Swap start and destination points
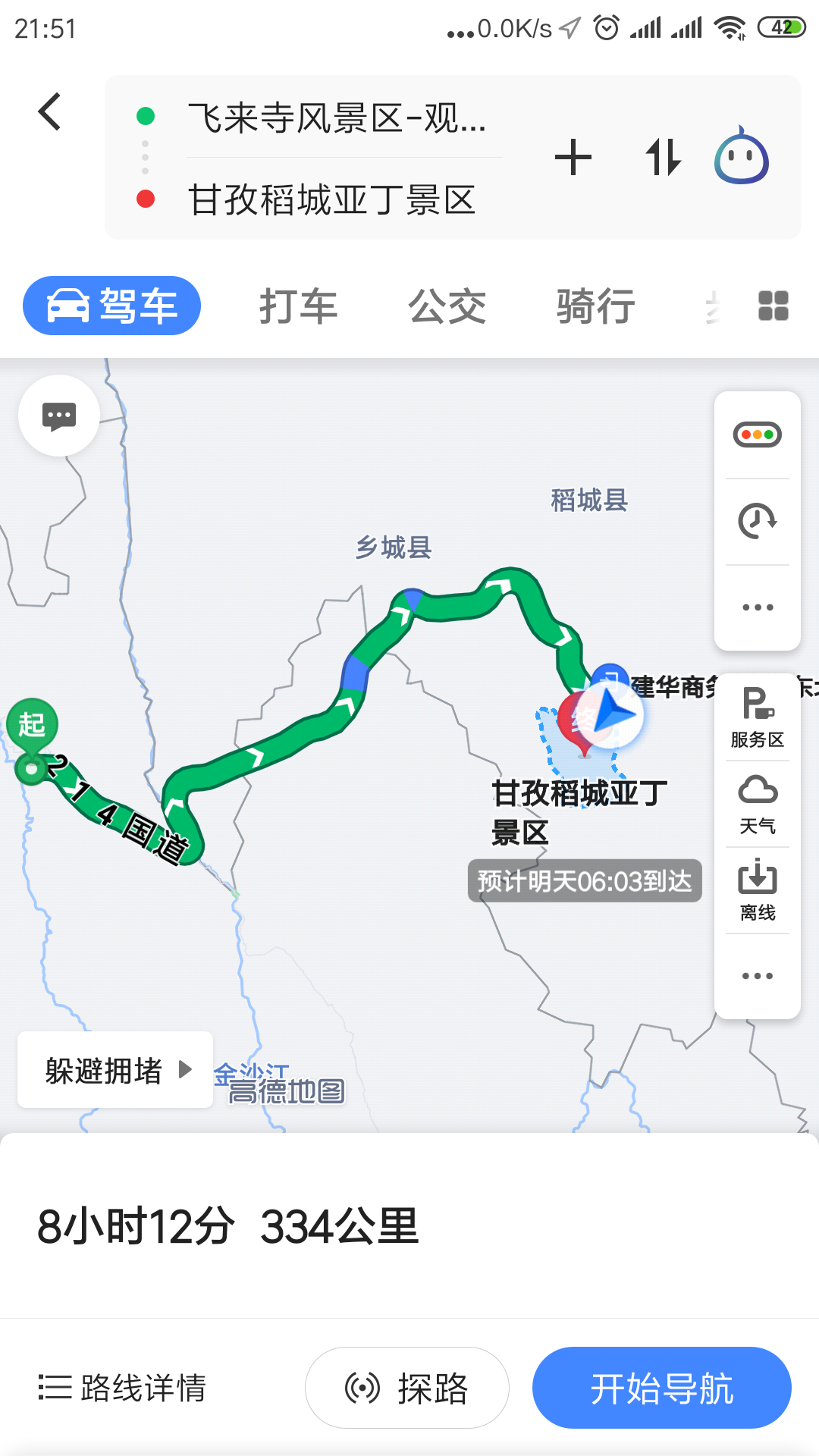This screenshot has height=1456, width=819. [x=663, y=158]
